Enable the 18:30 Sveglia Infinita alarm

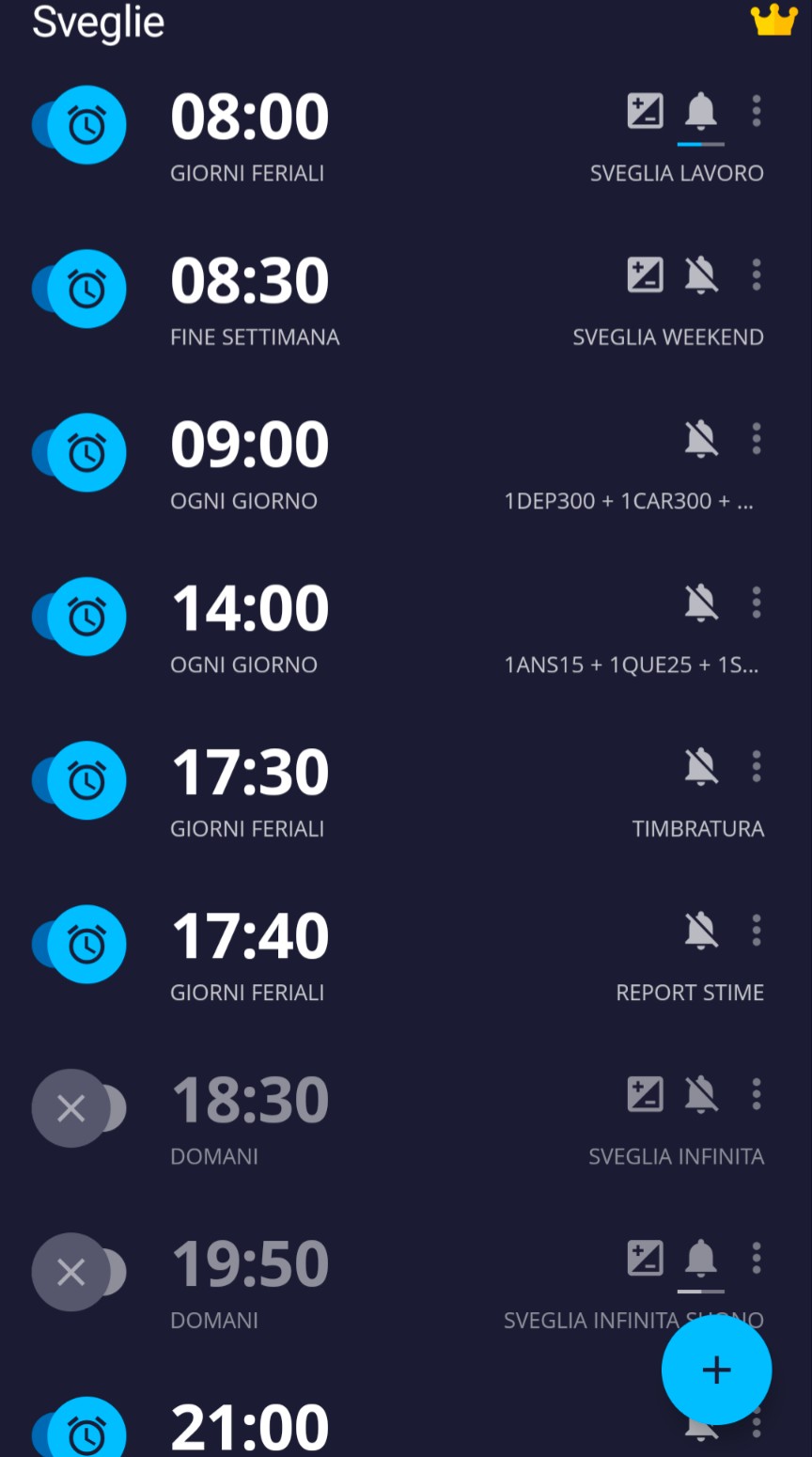point(80,1108)
